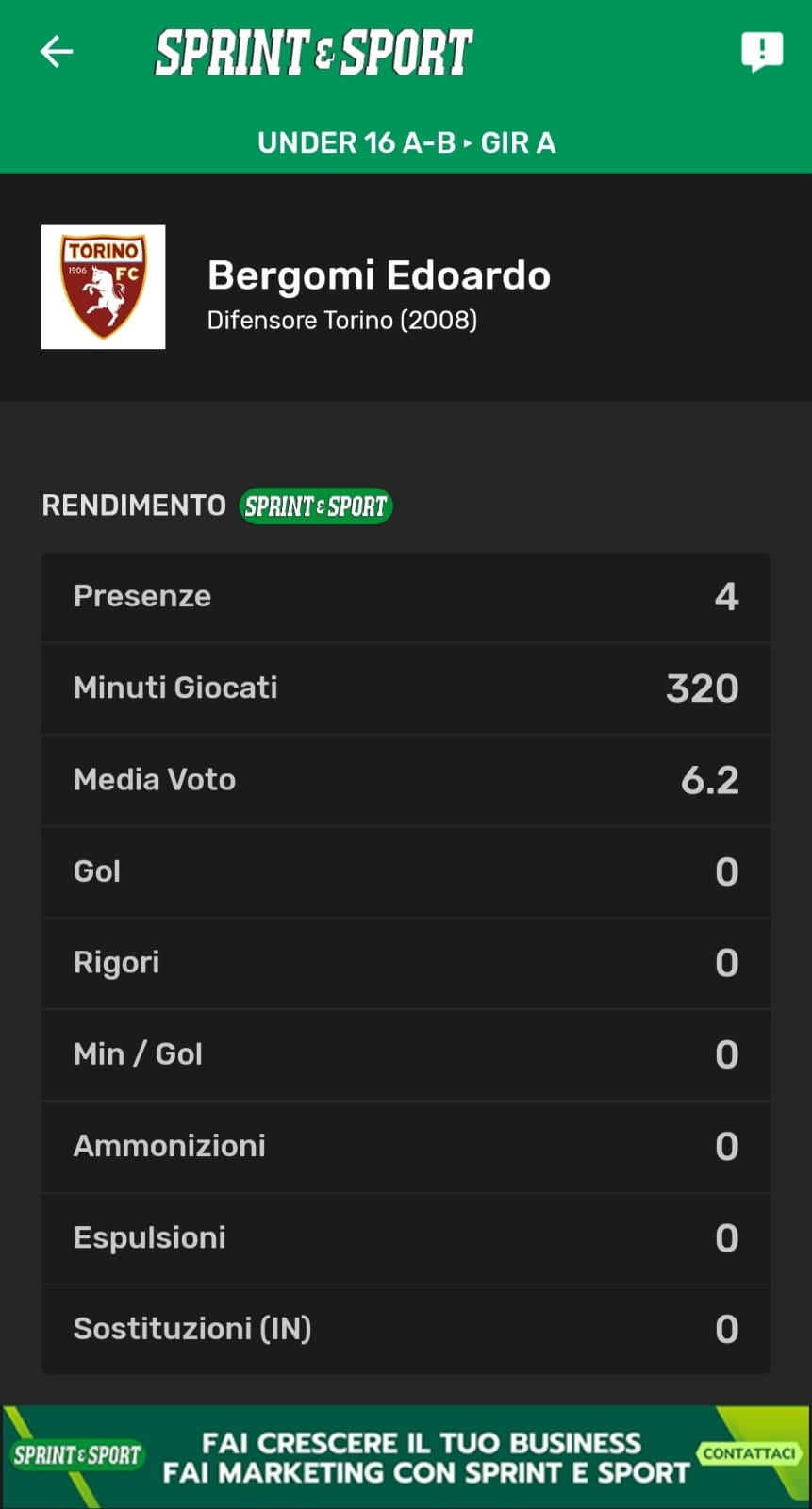812x1509 pixels.
Task: Tap the Ammonizioni row
Action: pos(406,1145)
